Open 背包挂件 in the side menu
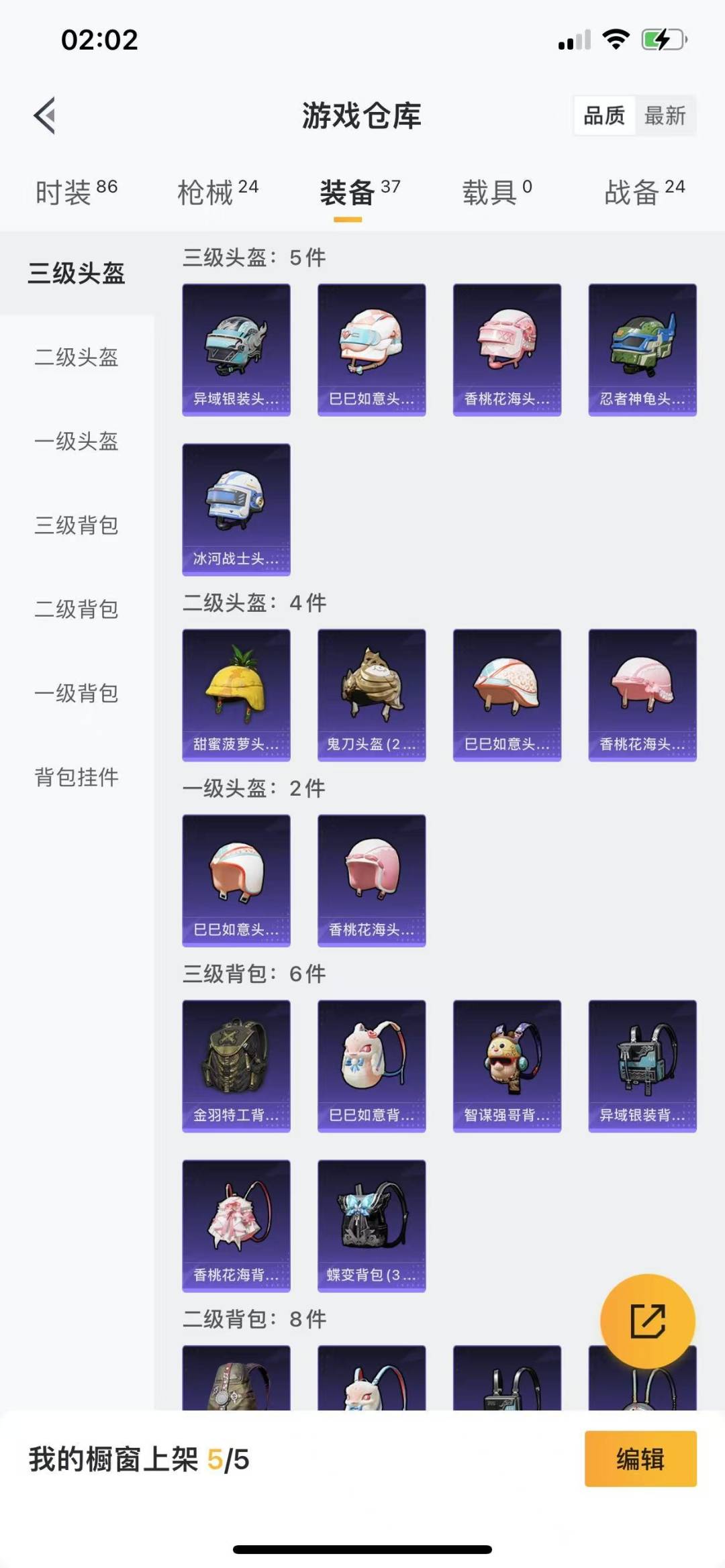Viewport: 725px width, 1568px height. tap(77, 777)
